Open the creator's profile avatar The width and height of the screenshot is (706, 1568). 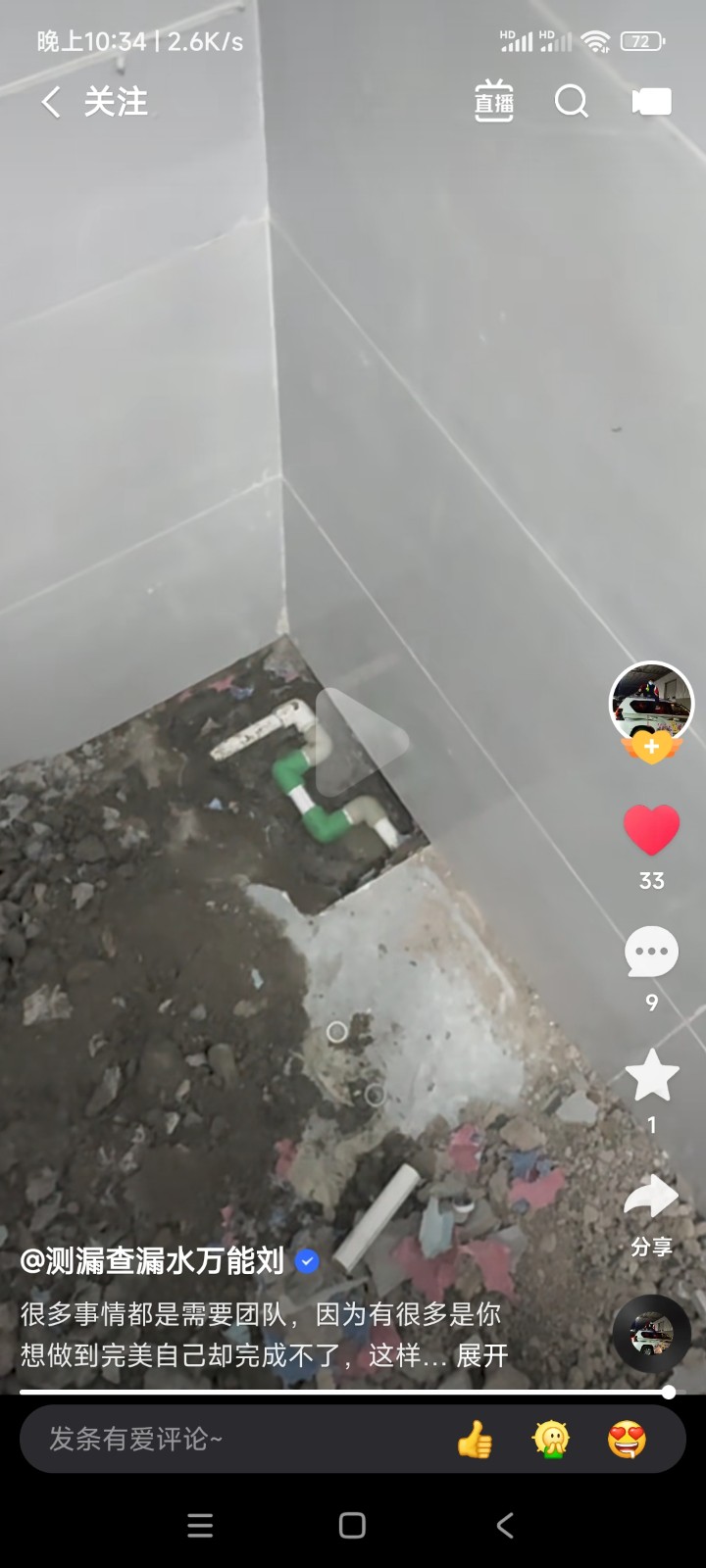point(651,702)
